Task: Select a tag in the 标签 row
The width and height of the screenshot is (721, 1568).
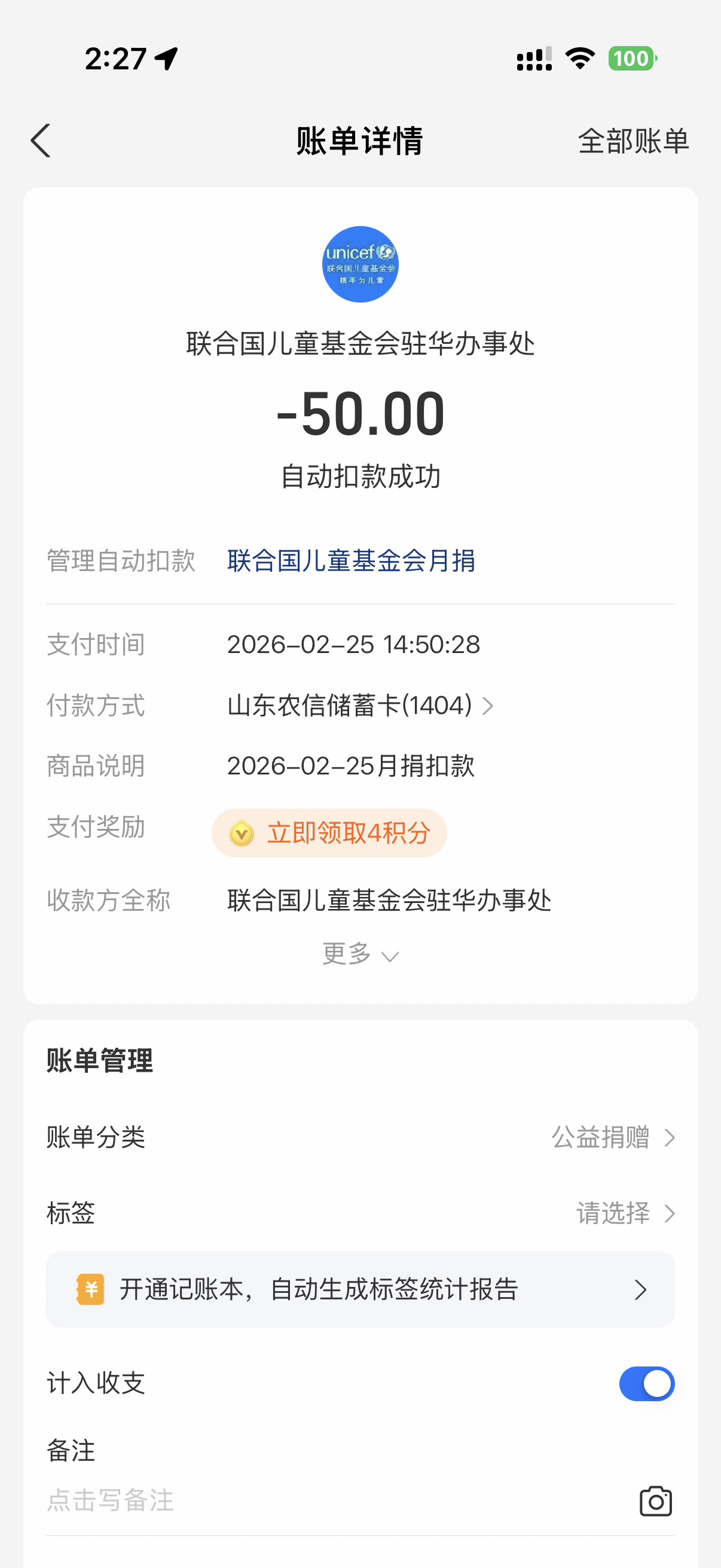Action: 624,1213
